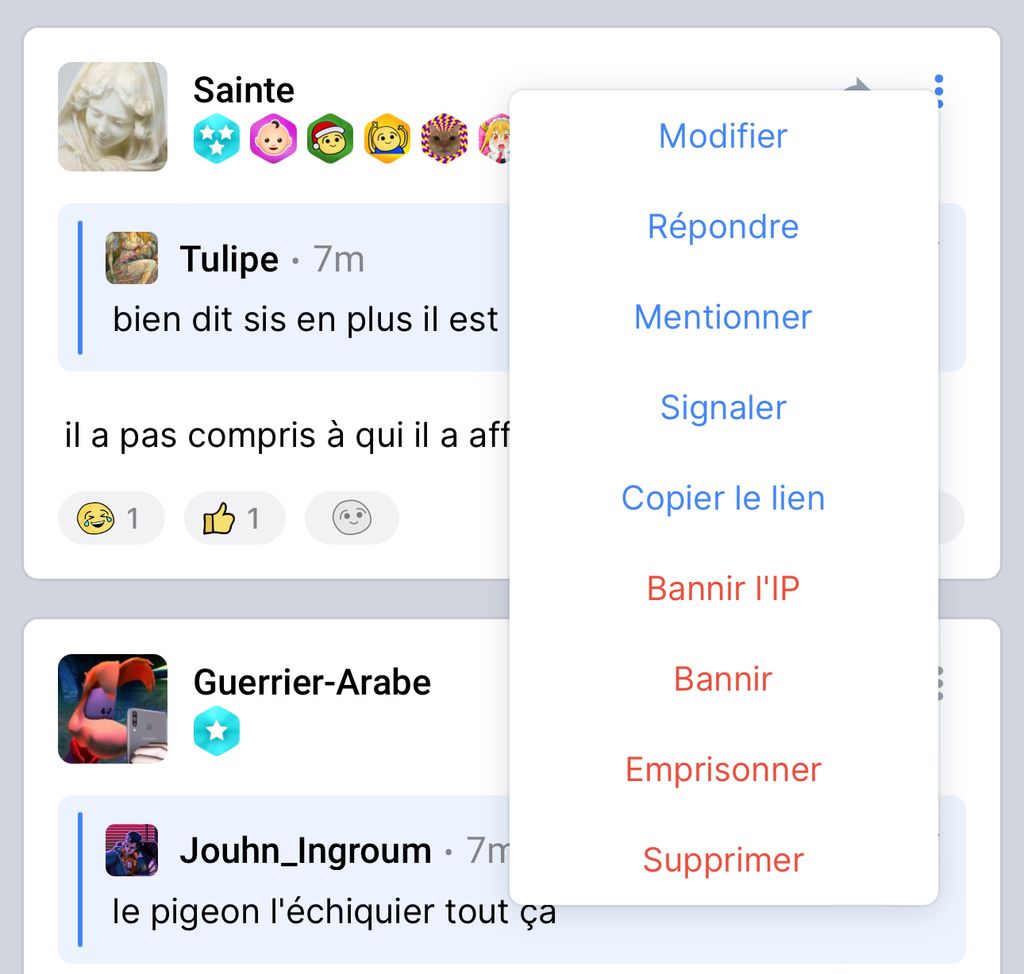Tap the laughing emoji reaction on Sainte's post
The image size is (1024, 974).
tap(110, 518)
